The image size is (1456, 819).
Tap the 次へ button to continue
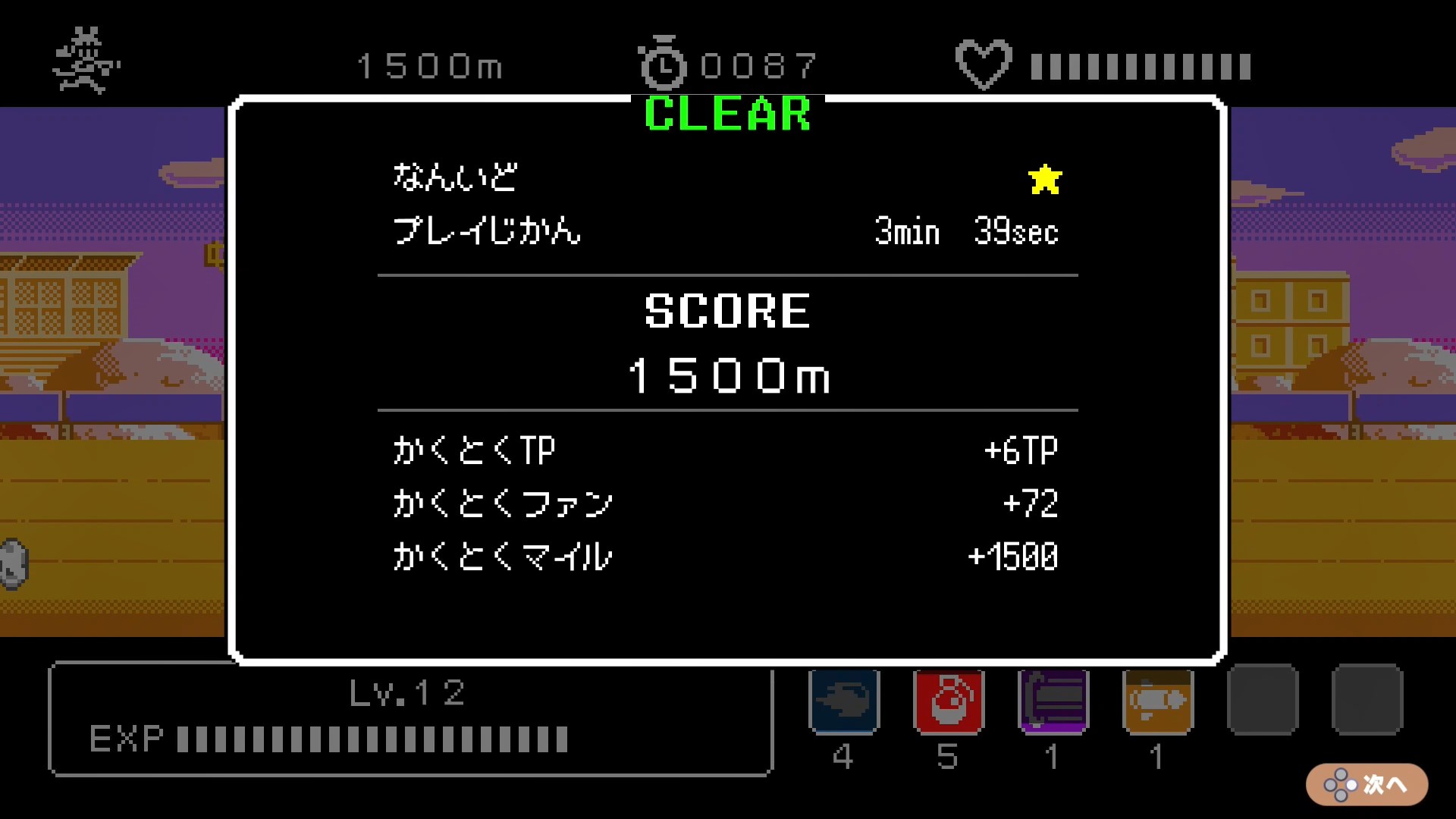click(1367, 784)
